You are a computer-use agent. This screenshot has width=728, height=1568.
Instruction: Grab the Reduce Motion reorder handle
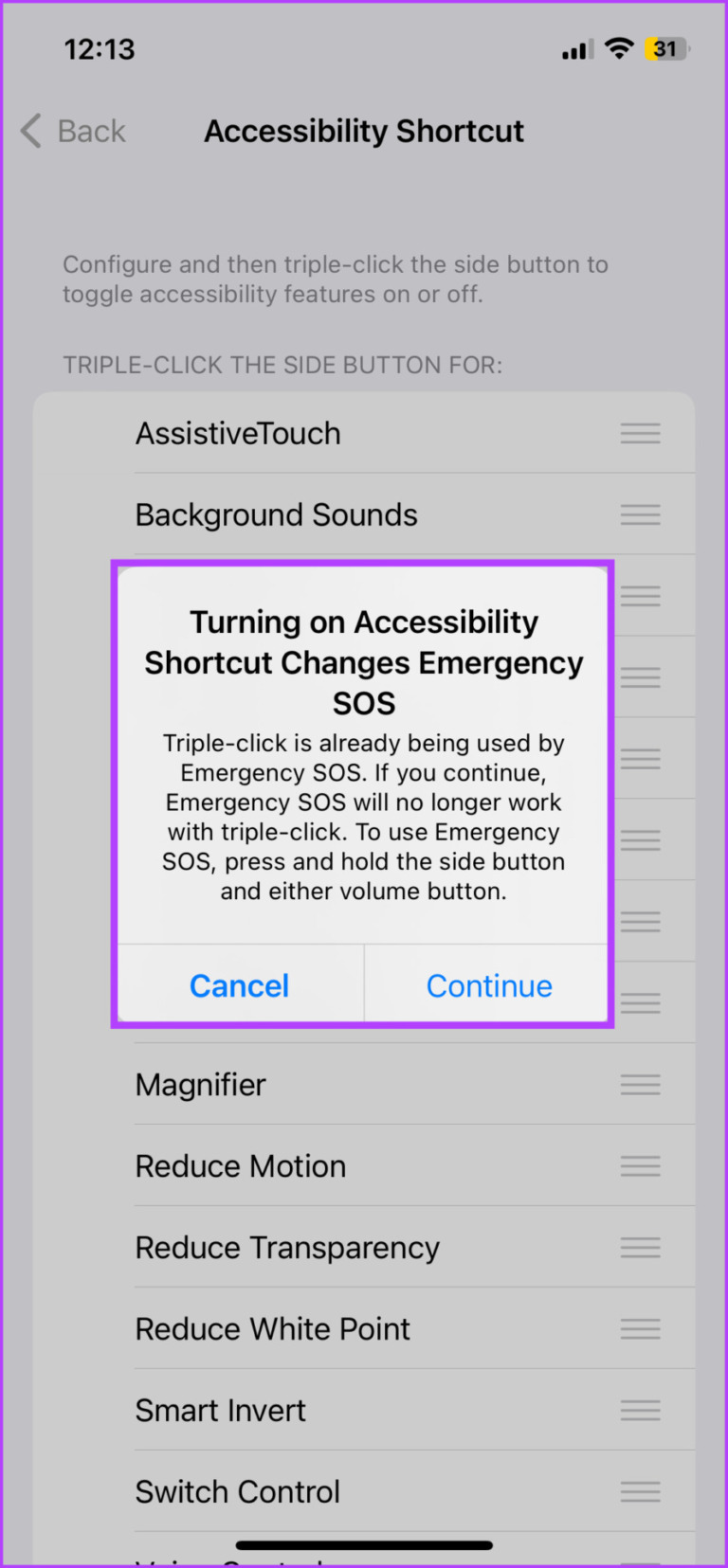pyautogui.click(x=640, y=1166)
